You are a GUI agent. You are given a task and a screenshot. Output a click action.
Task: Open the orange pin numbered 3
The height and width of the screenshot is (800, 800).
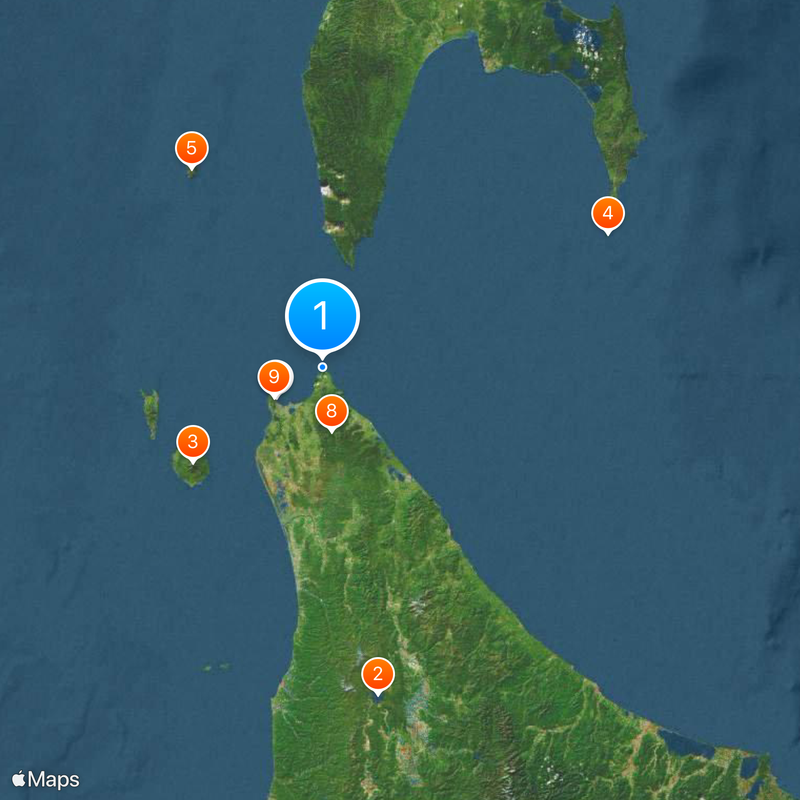[193, 442]
